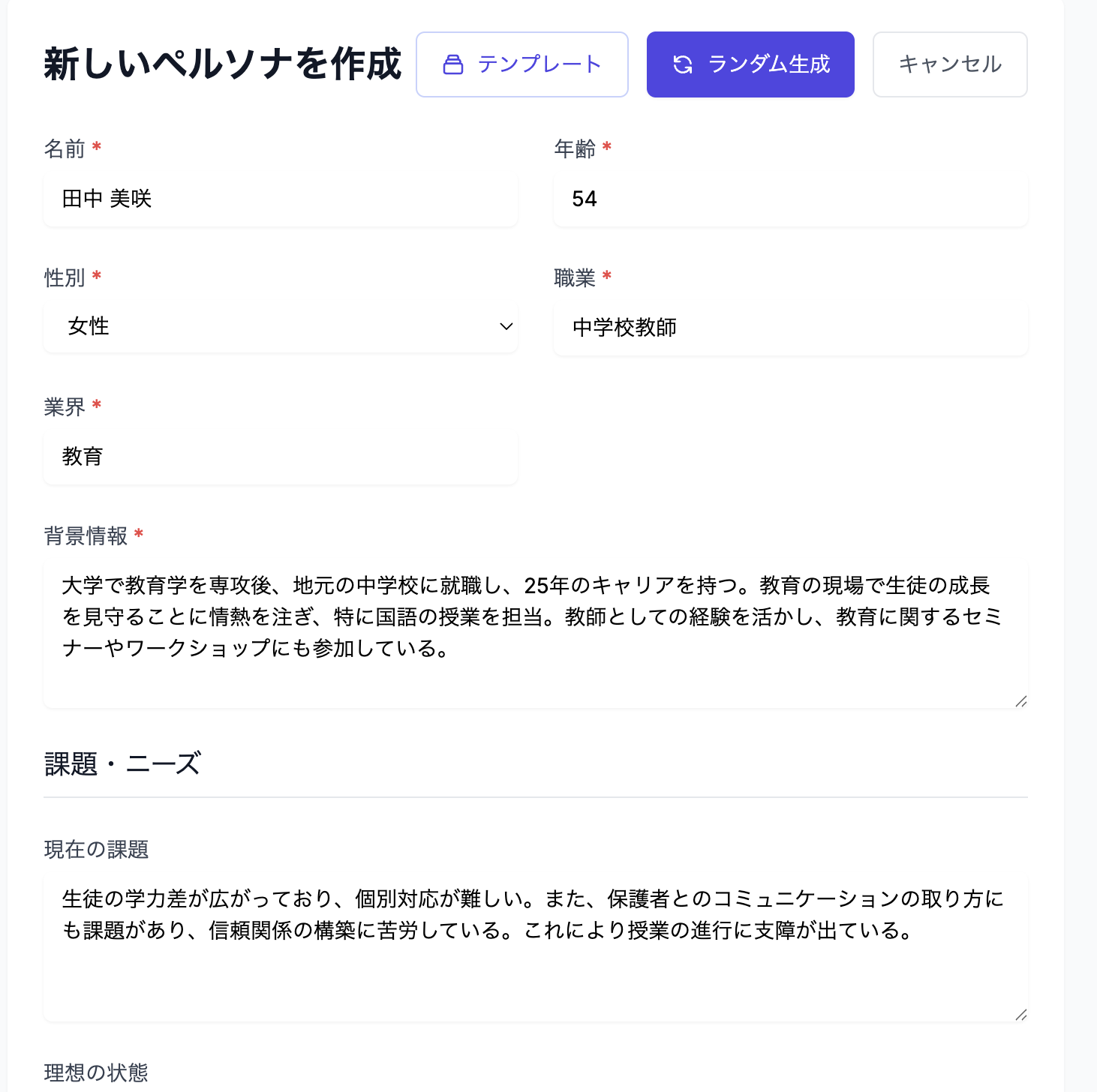
Task: Cancel persona creation with キャンセル
Action: [949, 64]
